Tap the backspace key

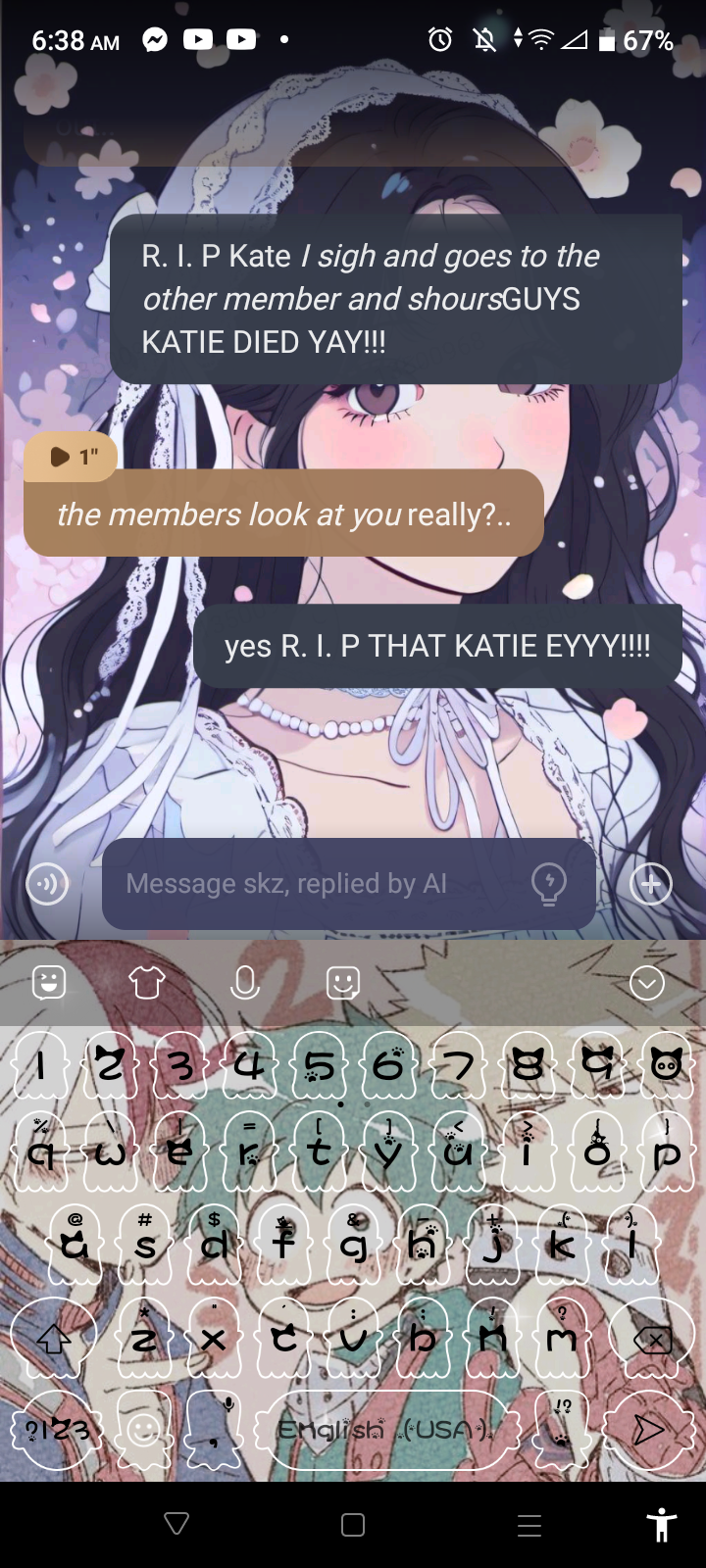tap(652, 1339)
